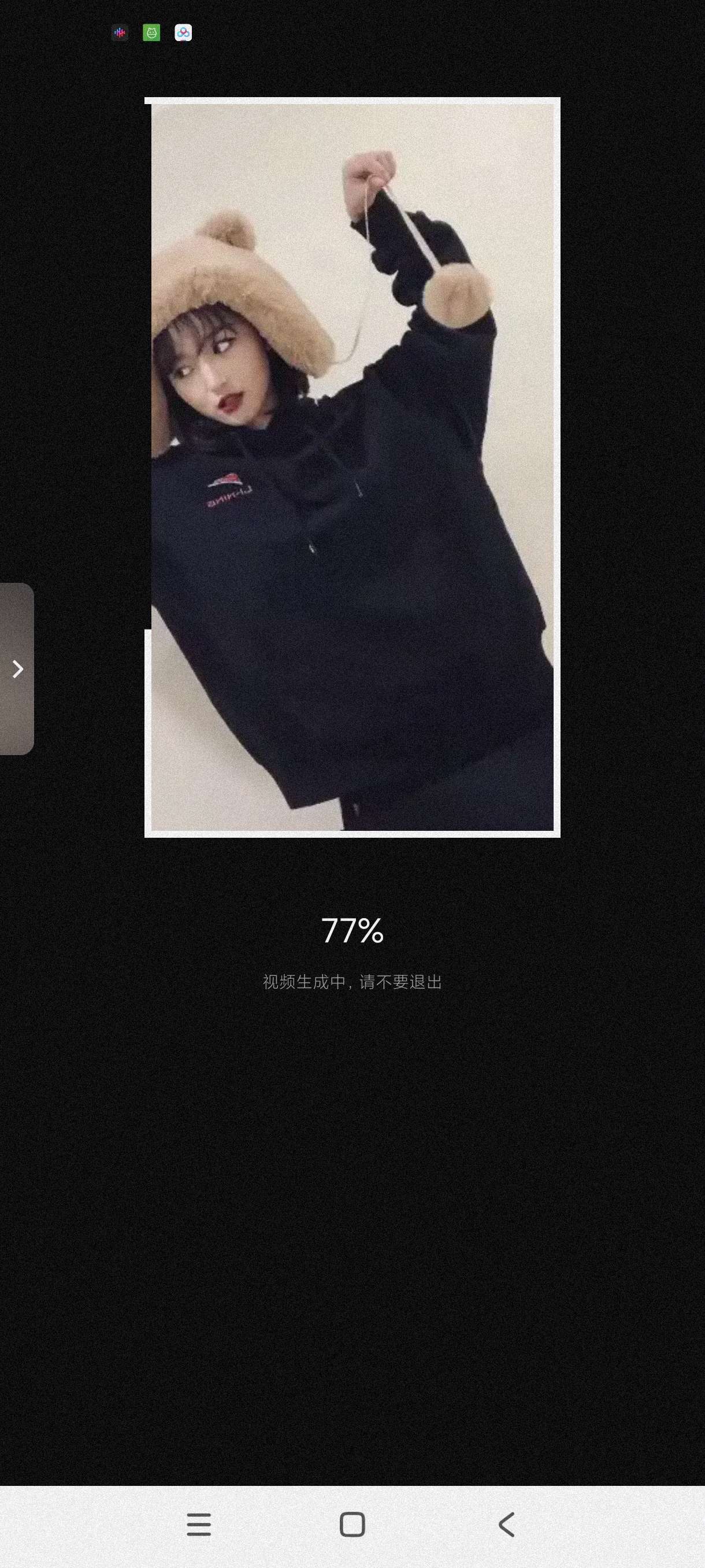Open the recent apps menu
The width and height of the screenshot is (705, 1568).
click(198, 1525)
